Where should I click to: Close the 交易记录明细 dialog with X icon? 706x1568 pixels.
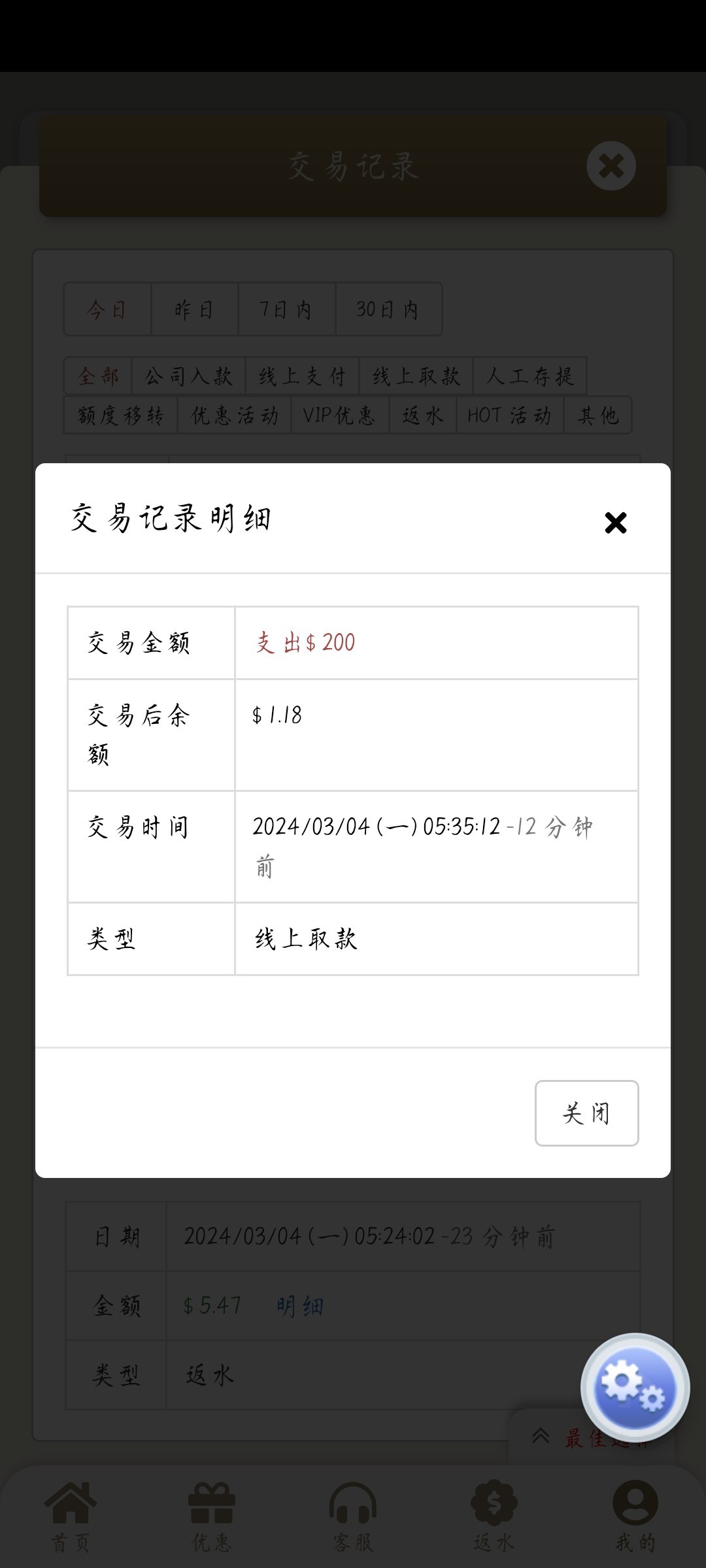(615, 523)
